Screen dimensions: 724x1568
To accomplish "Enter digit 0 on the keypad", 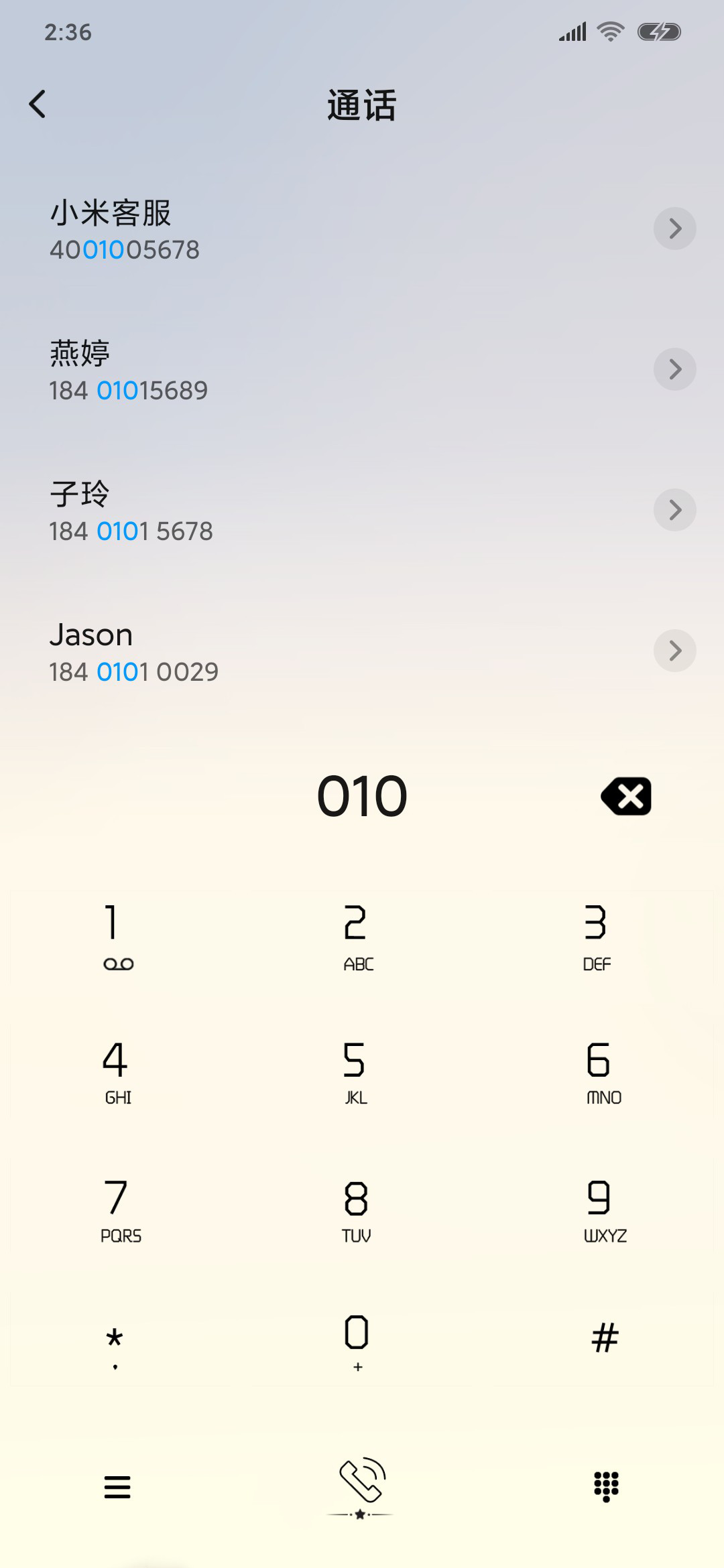I will coord(357,1343).
